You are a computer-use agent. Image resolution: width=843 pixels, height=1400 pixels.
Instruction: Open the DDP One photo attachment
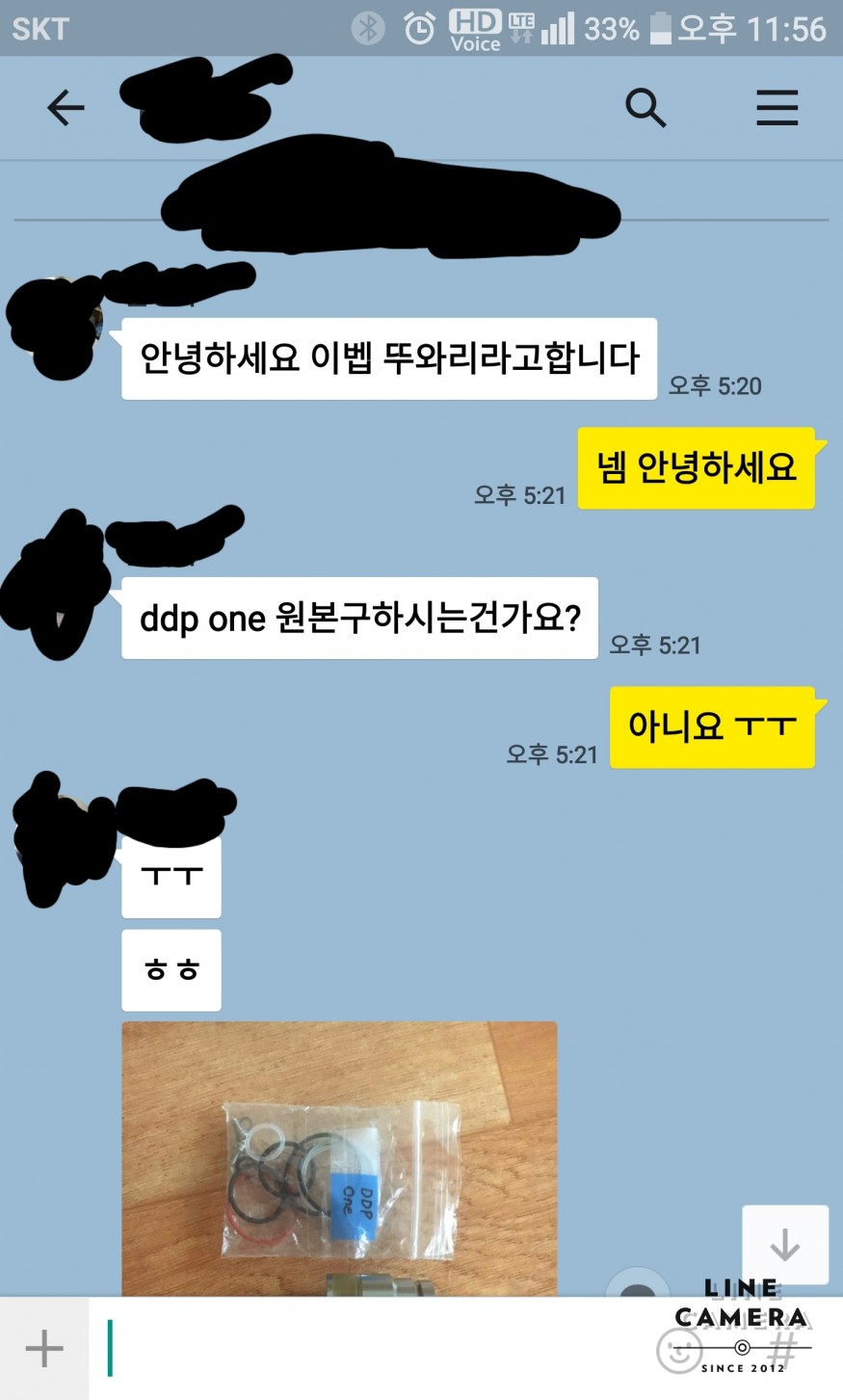click(339, 1158)
